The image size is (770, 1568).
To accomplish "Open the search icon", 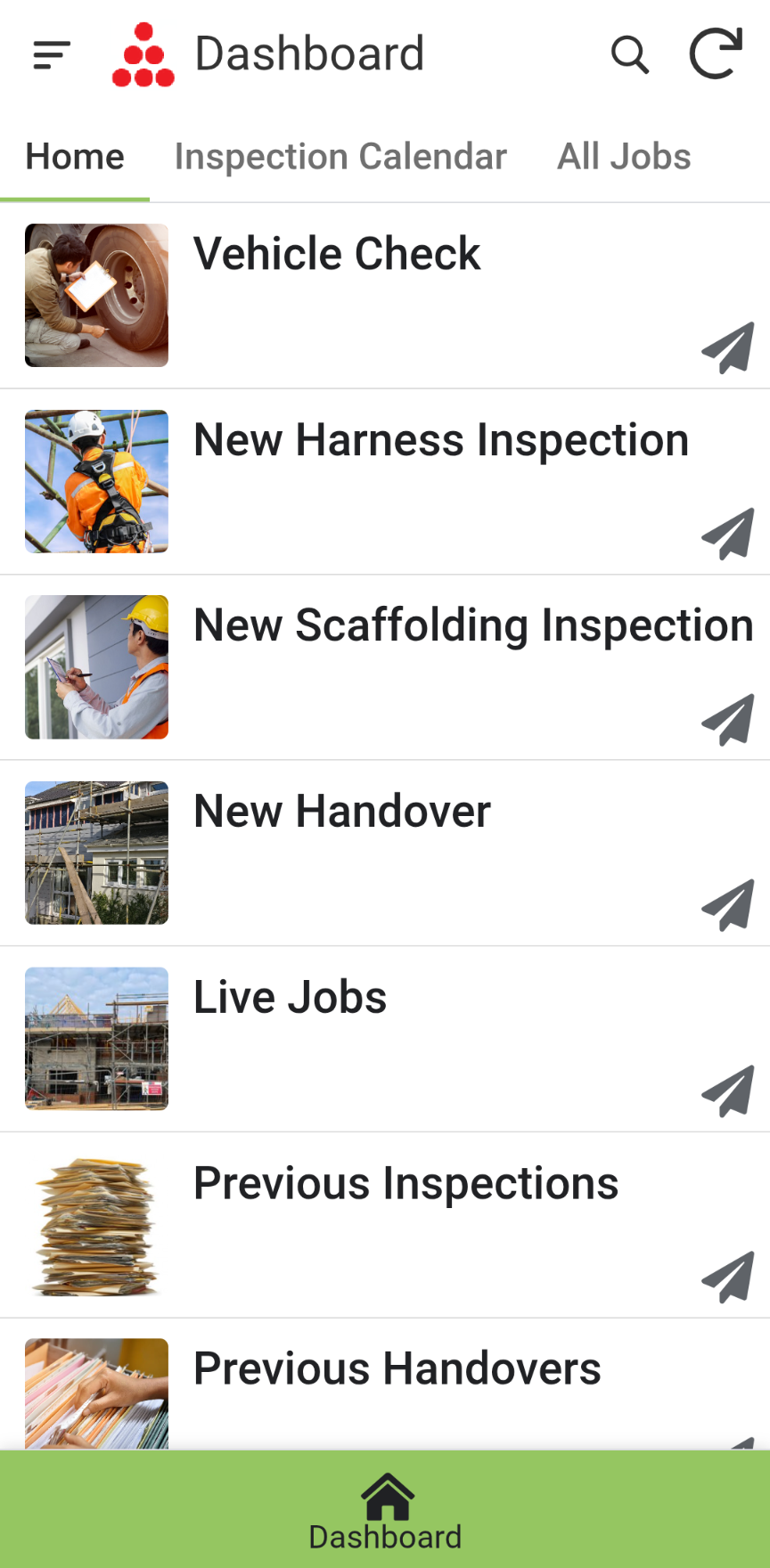I will click(630, 53).
